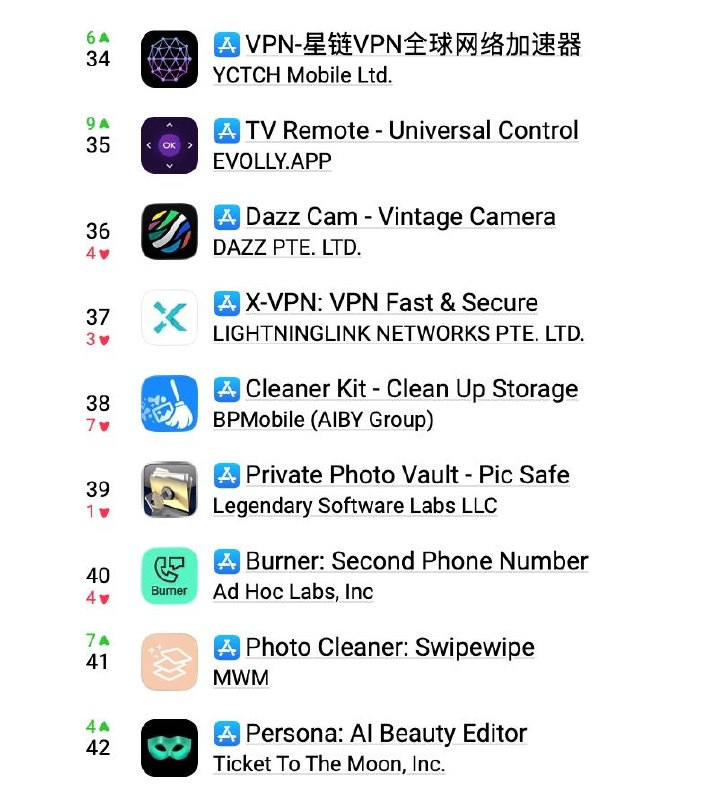Open Persona: AI Beauty Editor link
Image resolution: width=716 pixels, height=800 pixels.
tap(386, 733)
